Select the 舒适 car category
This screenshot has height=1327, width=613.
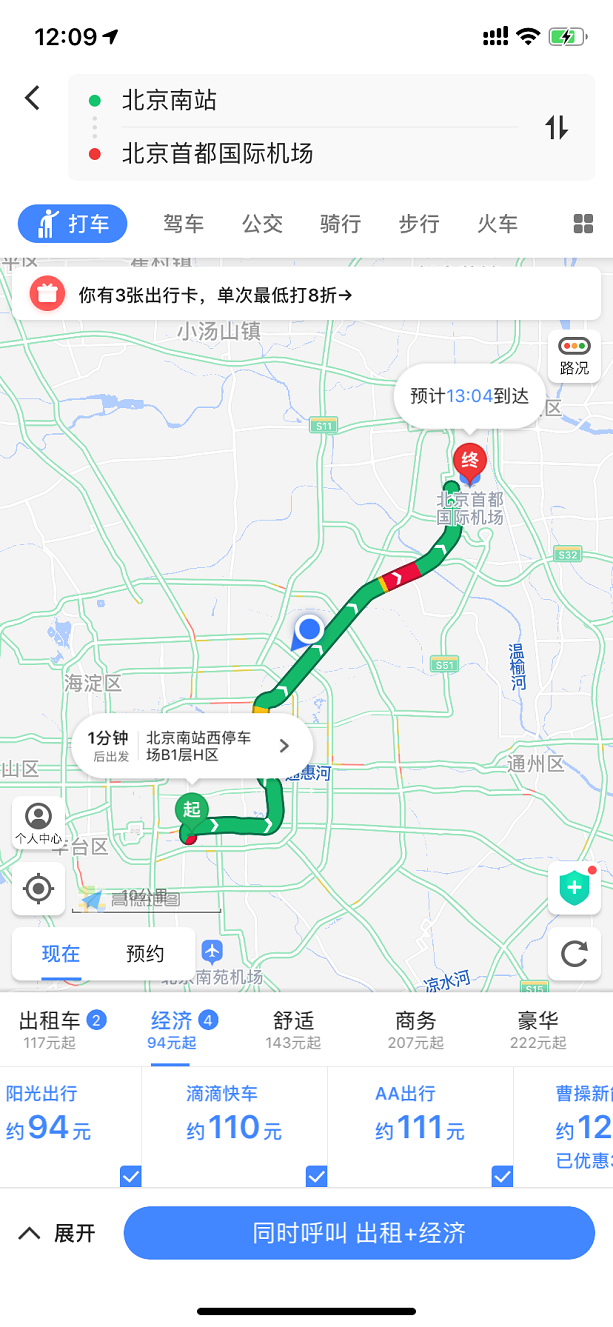point(293,1029)
